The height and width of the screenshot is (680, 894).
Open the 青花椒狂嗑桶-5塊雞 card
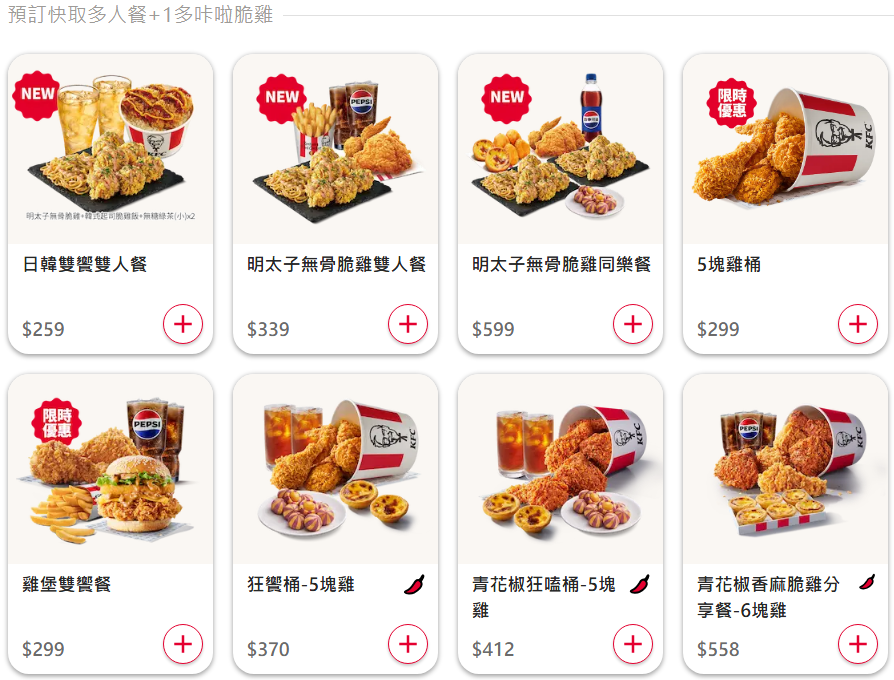coord(560,470)
